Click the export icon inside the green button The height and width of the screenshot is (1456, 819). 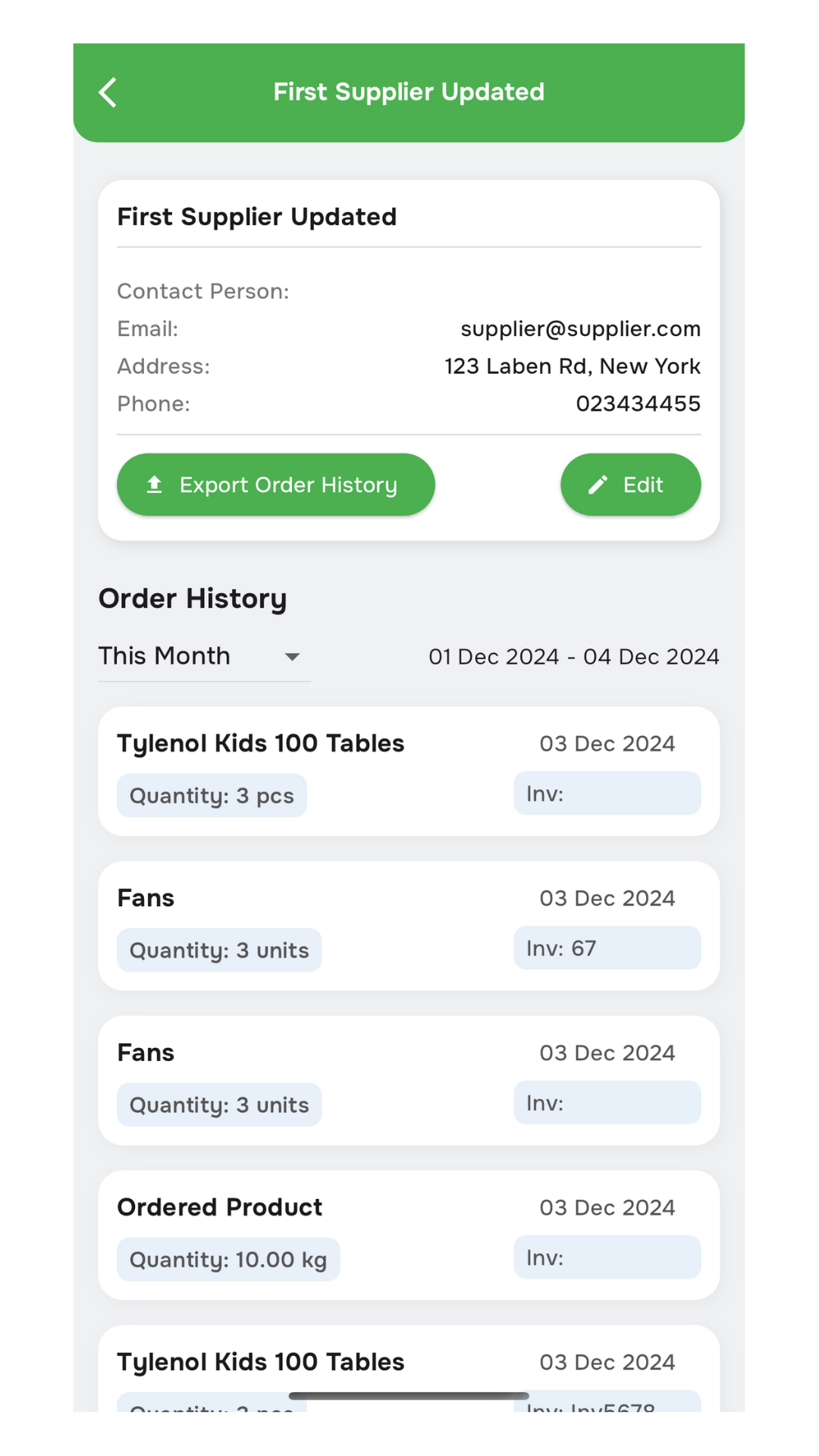coord(155,484)
